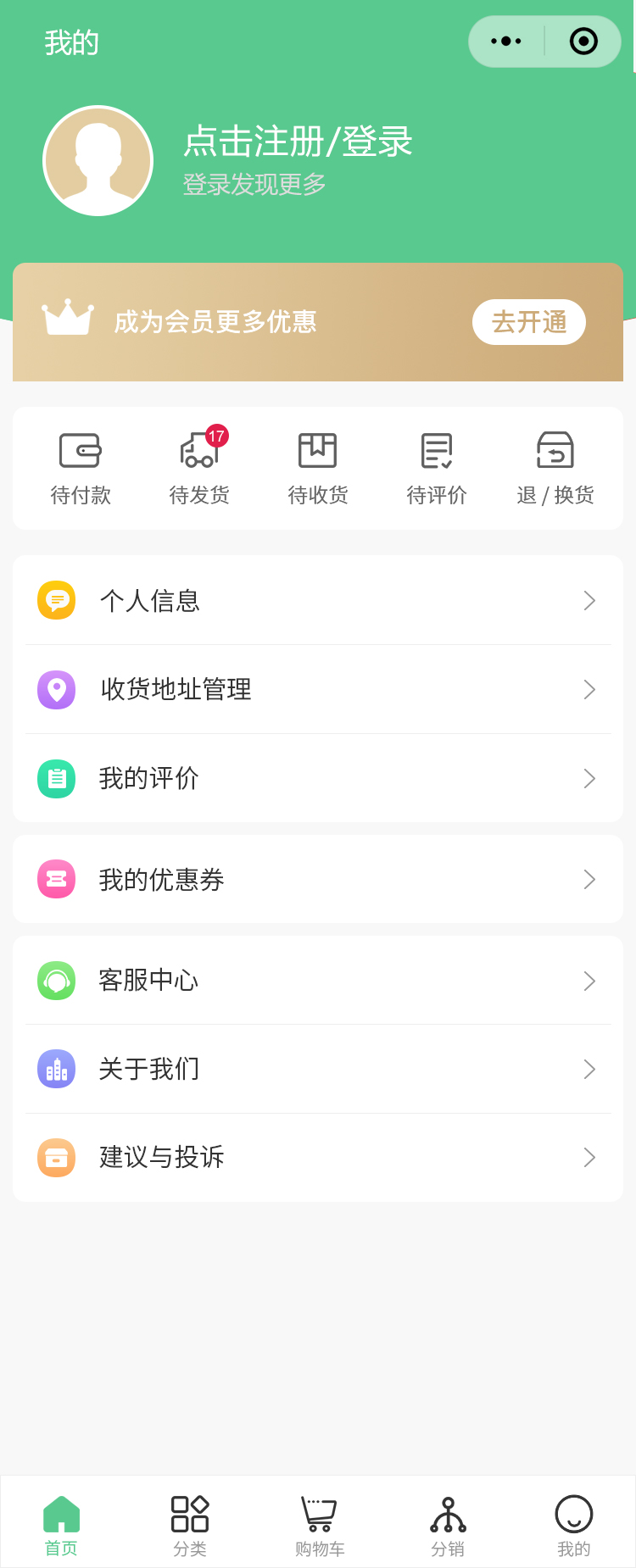Tap 点击注册/登录 to sign in
The width and height of the screenshot is (636, 1568).
tap(298, 142)
